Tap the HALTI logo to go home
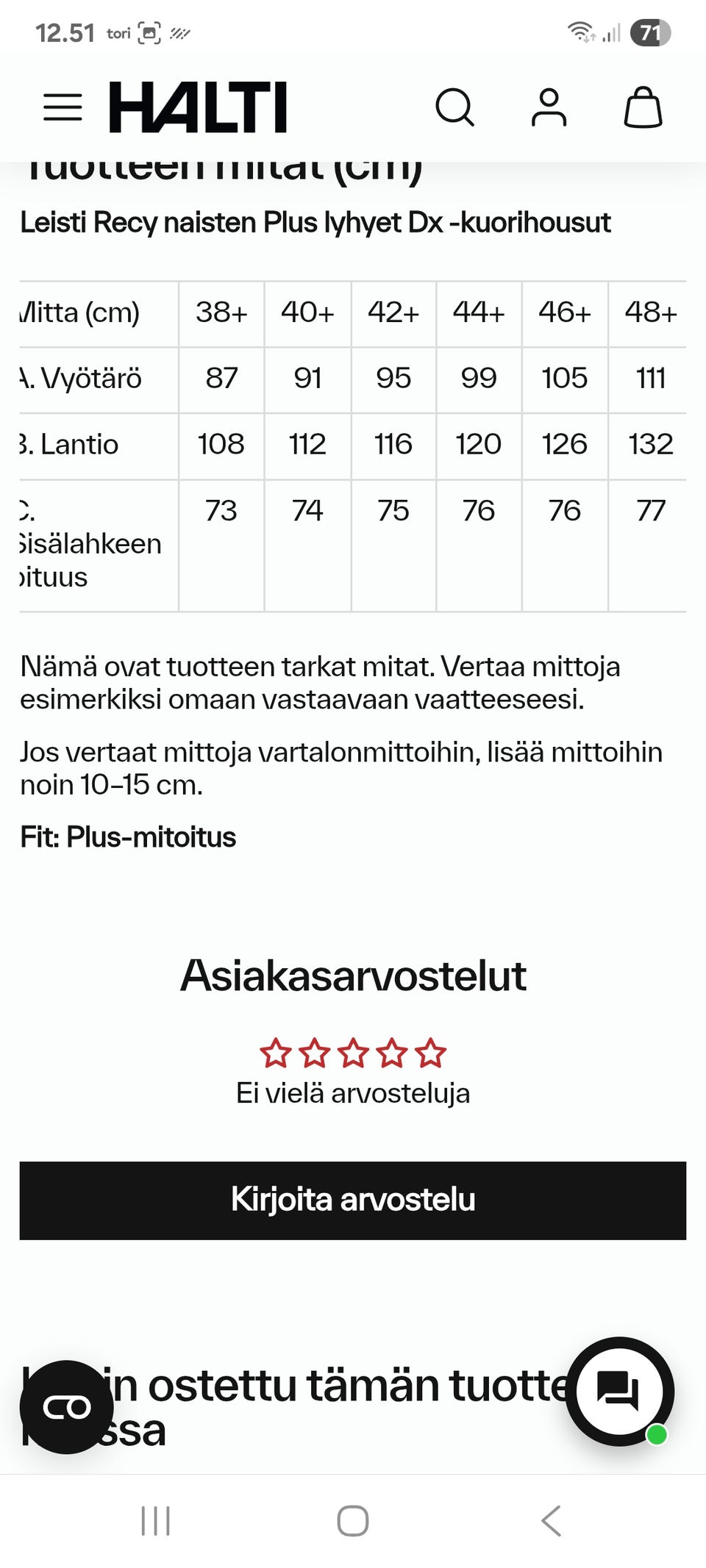 pyautogui.click(x=198, y=107)
